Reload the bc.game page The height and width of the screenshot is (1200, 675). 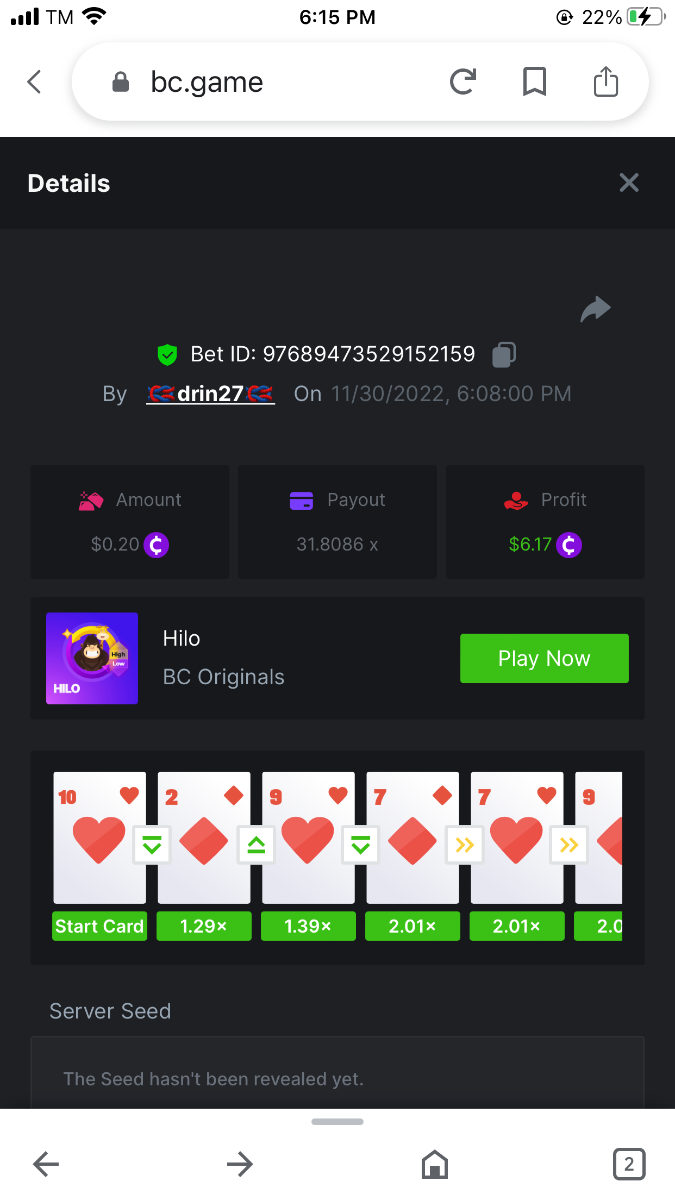pos(462,82)
